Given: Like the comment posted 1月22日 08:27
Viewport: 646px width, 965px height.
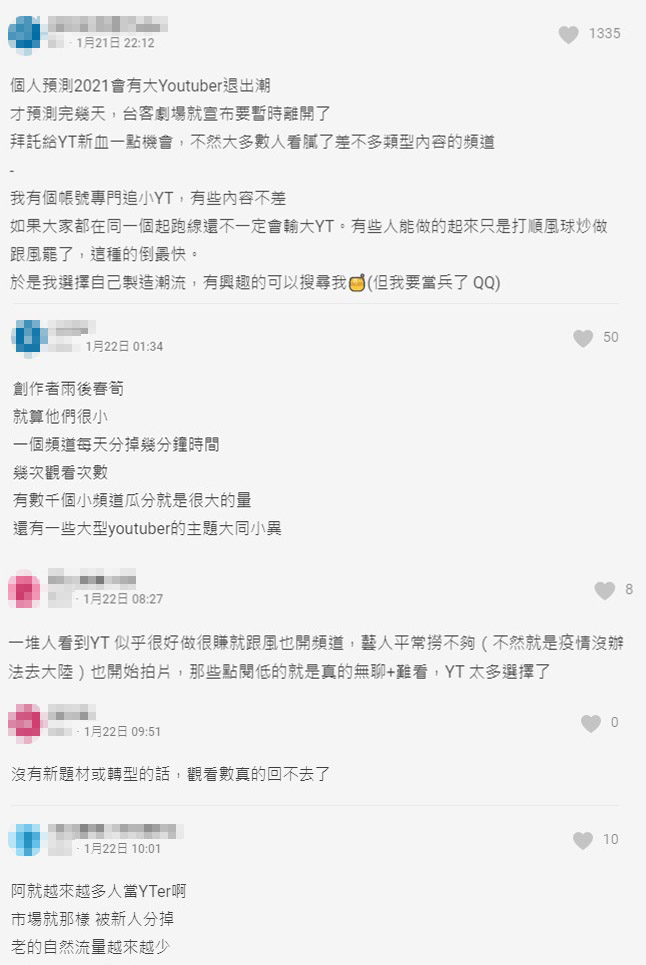Looking at the screenshot, I should click(604, 591).
